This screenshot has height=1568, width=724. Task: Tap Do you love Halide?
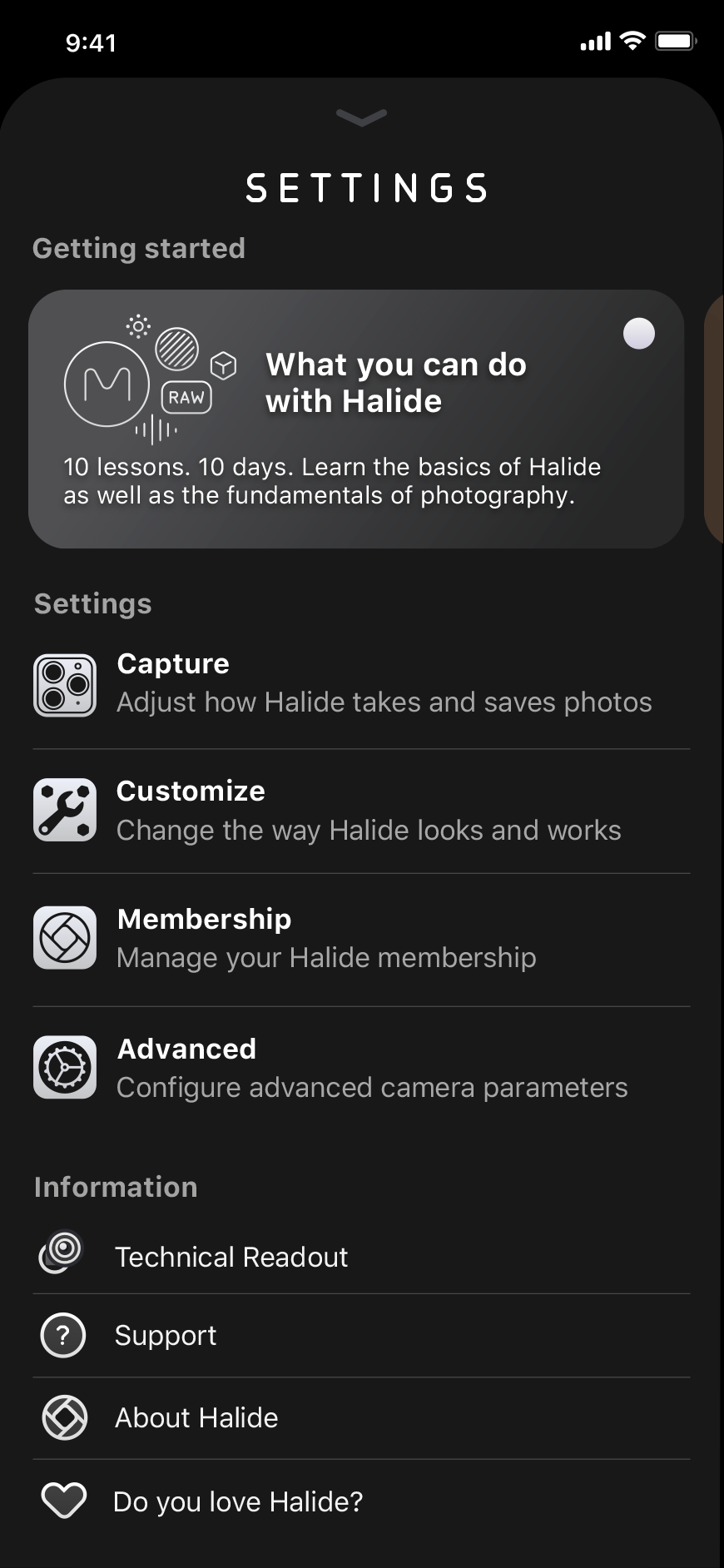point(361,1501)
